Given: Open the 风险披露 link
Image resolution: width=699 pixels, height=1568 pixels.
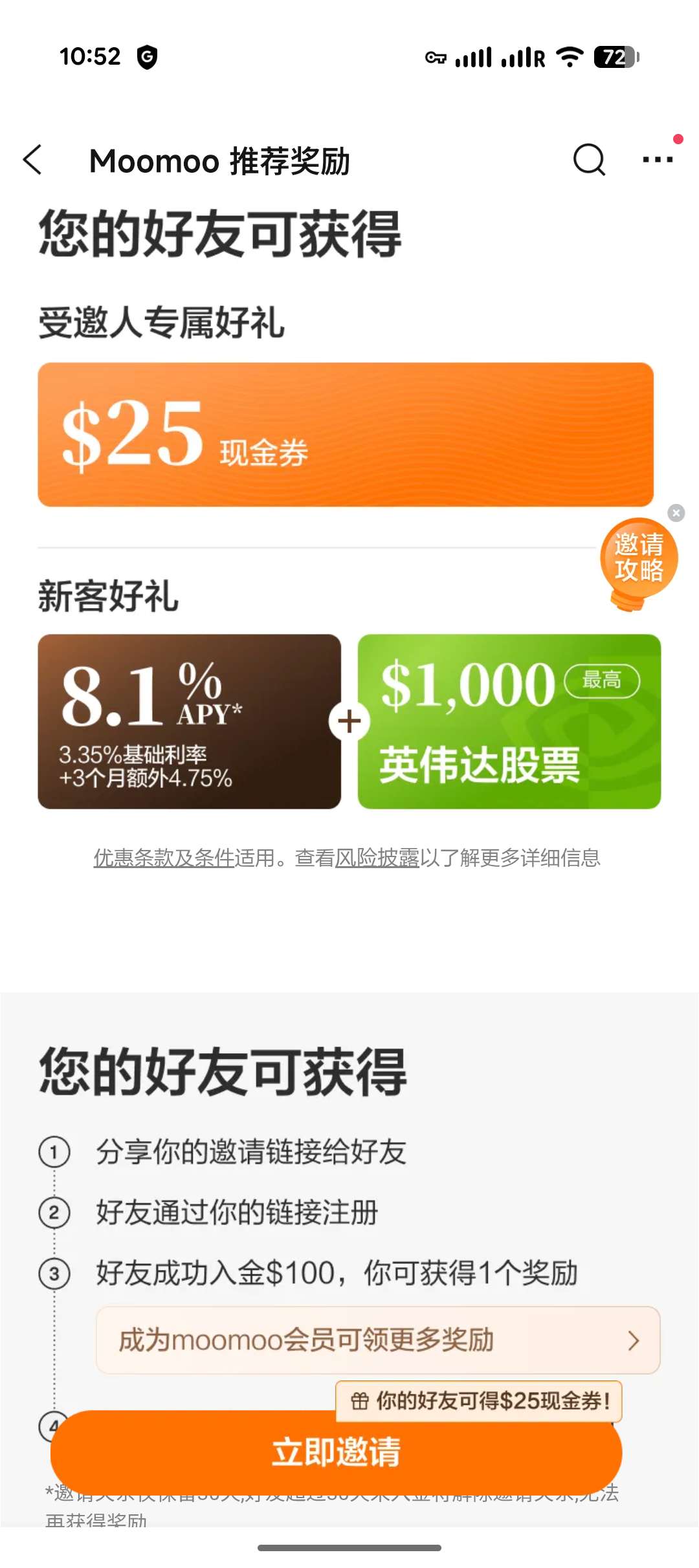Looking at the screenshot, I should coord(377,858).
